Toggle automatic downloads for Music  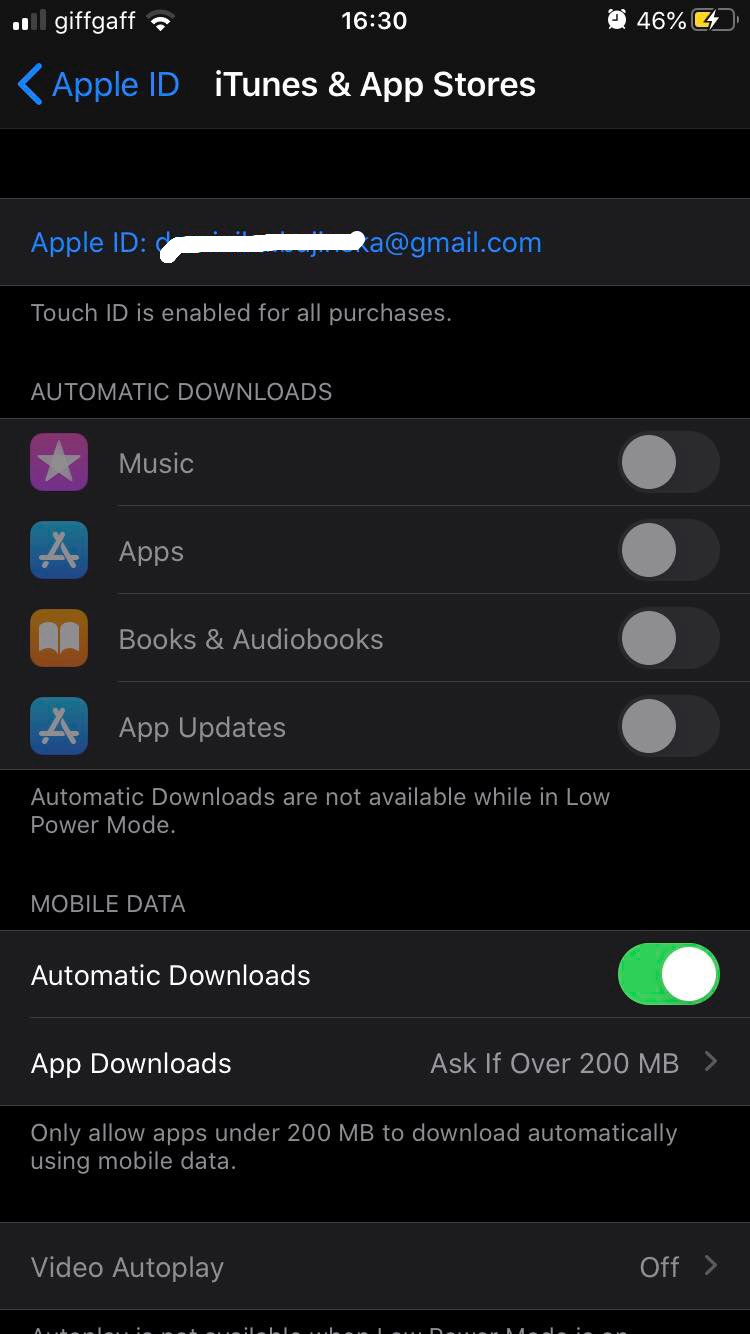tap(668, 463)
